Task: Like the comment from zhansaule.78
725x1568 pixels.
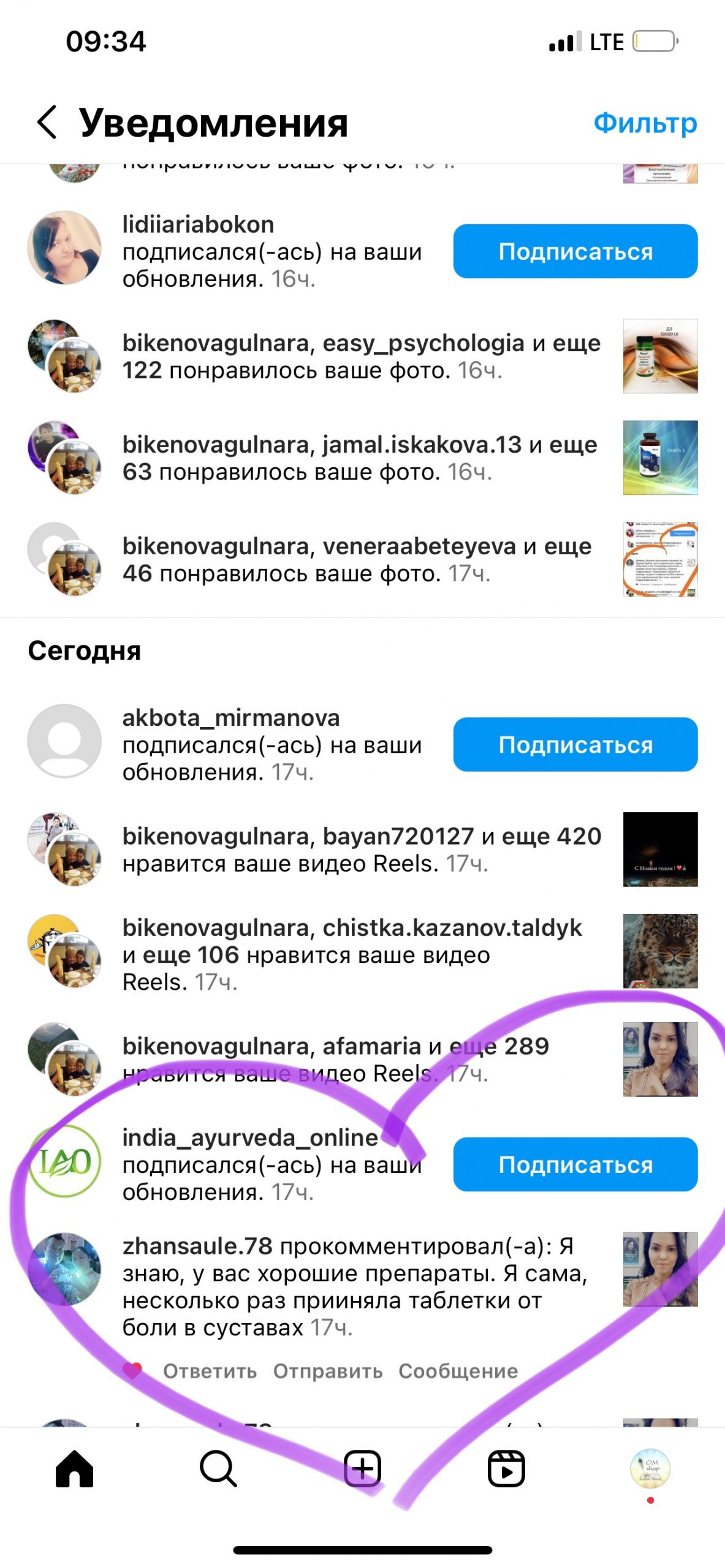Action: 132,1370
